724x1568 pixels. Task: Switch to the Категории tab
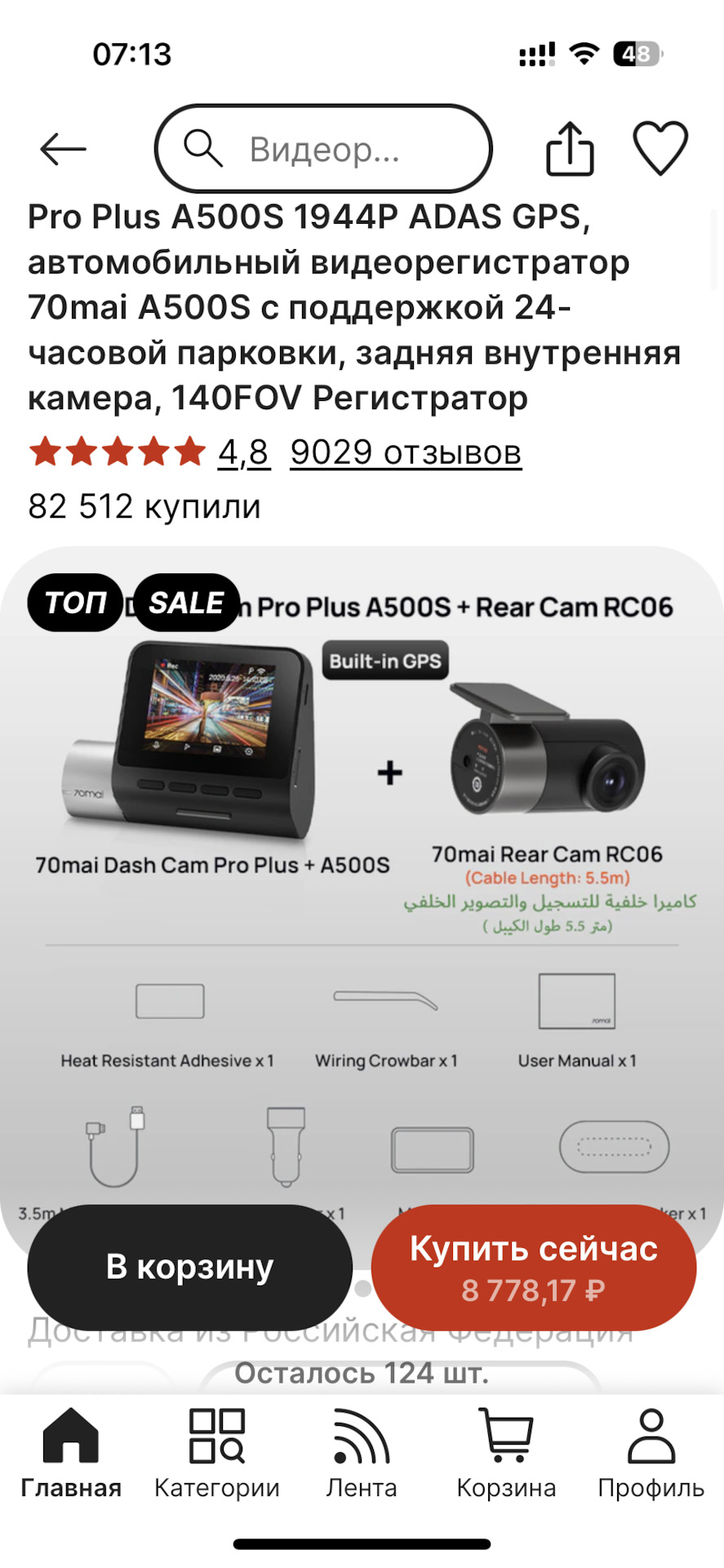pos(216,1454)
